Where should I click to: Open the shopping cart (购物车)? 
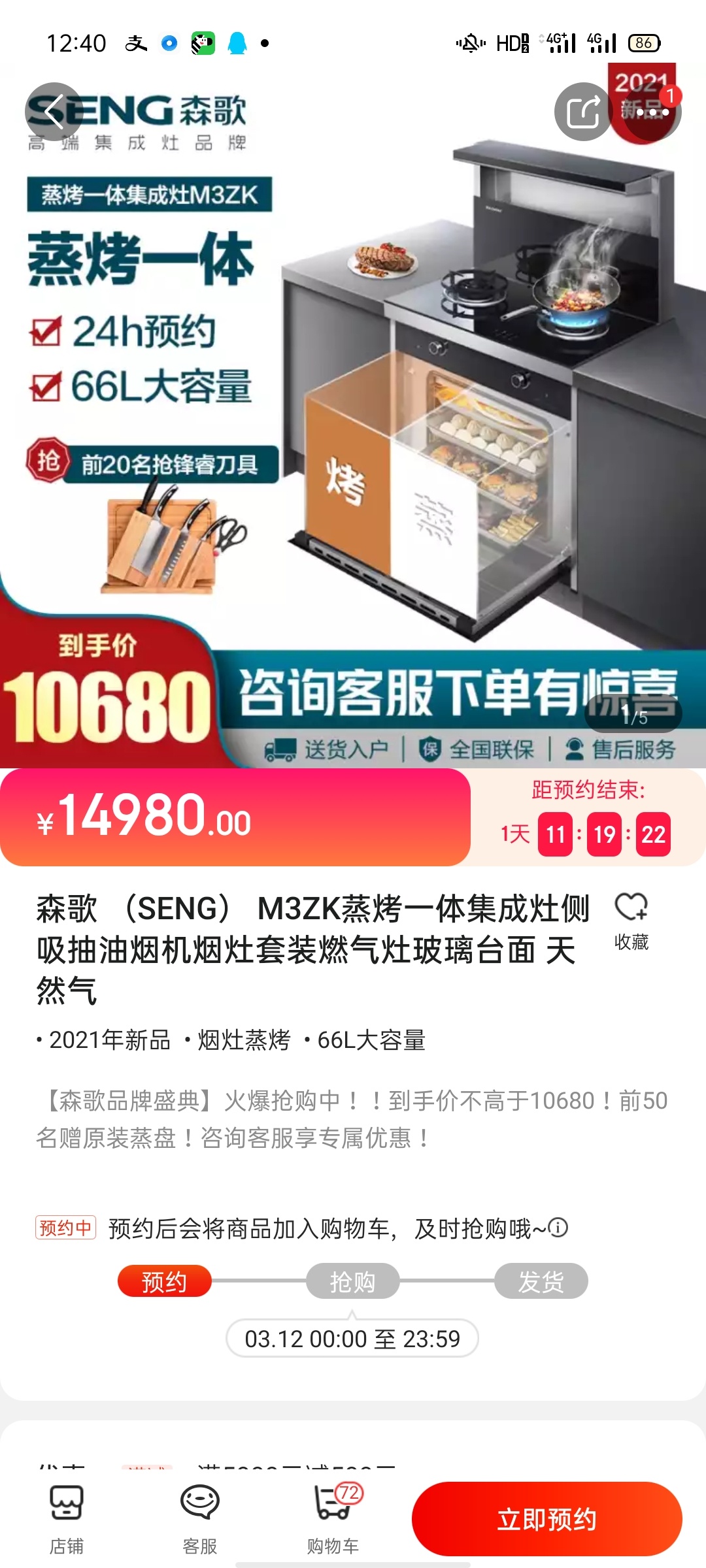point(333,1518)
